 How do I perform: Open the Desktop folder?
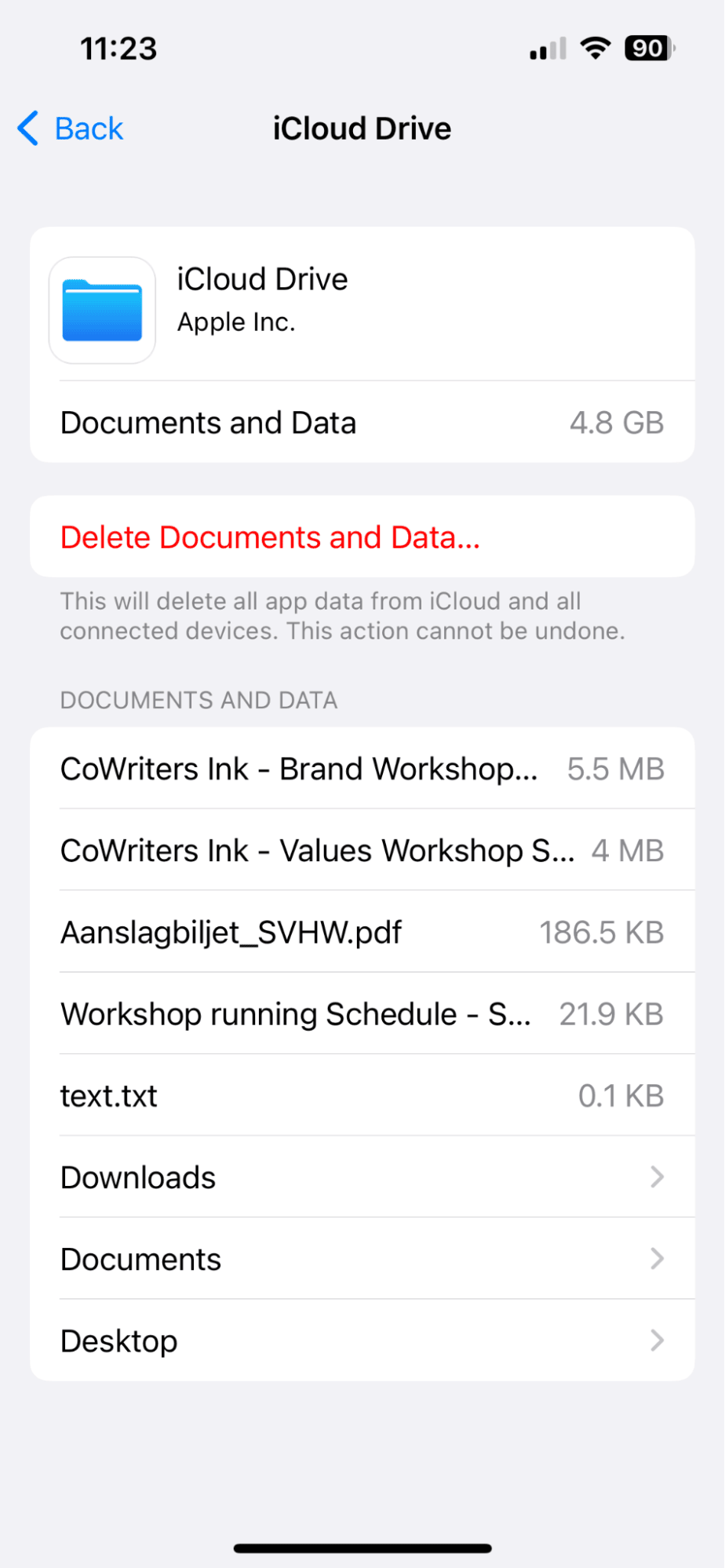pyautogui.click(x=362, y=1341)
